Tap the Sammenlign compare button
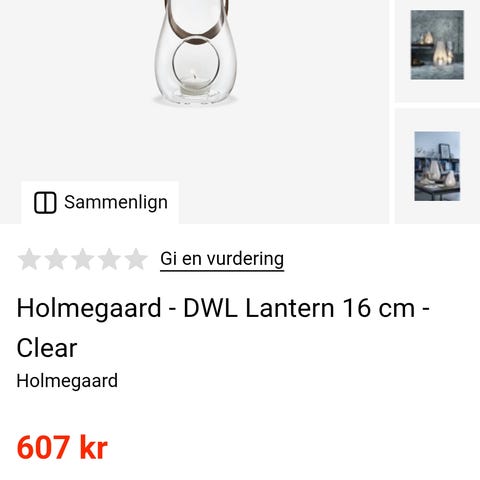 point(100,202)
